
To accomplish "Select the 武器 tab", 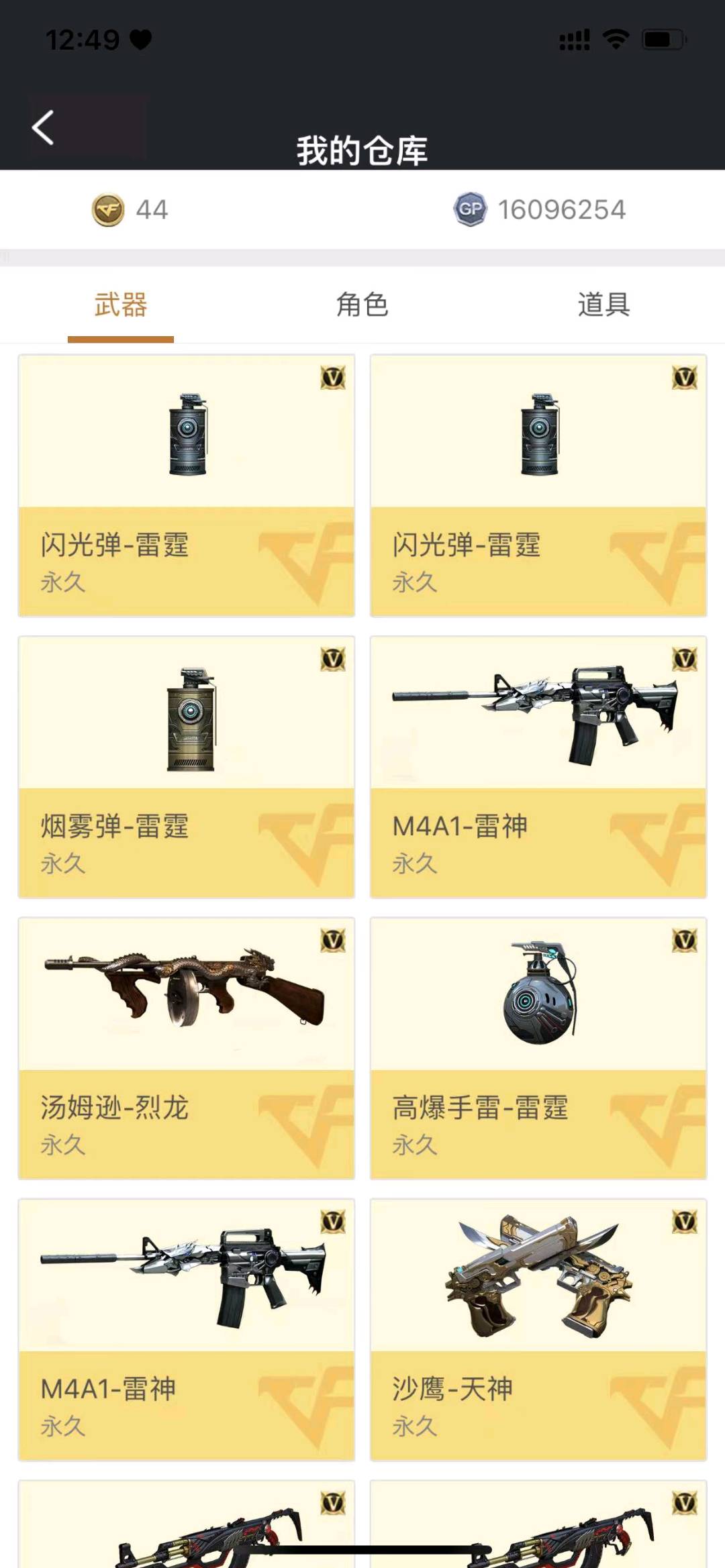I will tap(121, 305).
